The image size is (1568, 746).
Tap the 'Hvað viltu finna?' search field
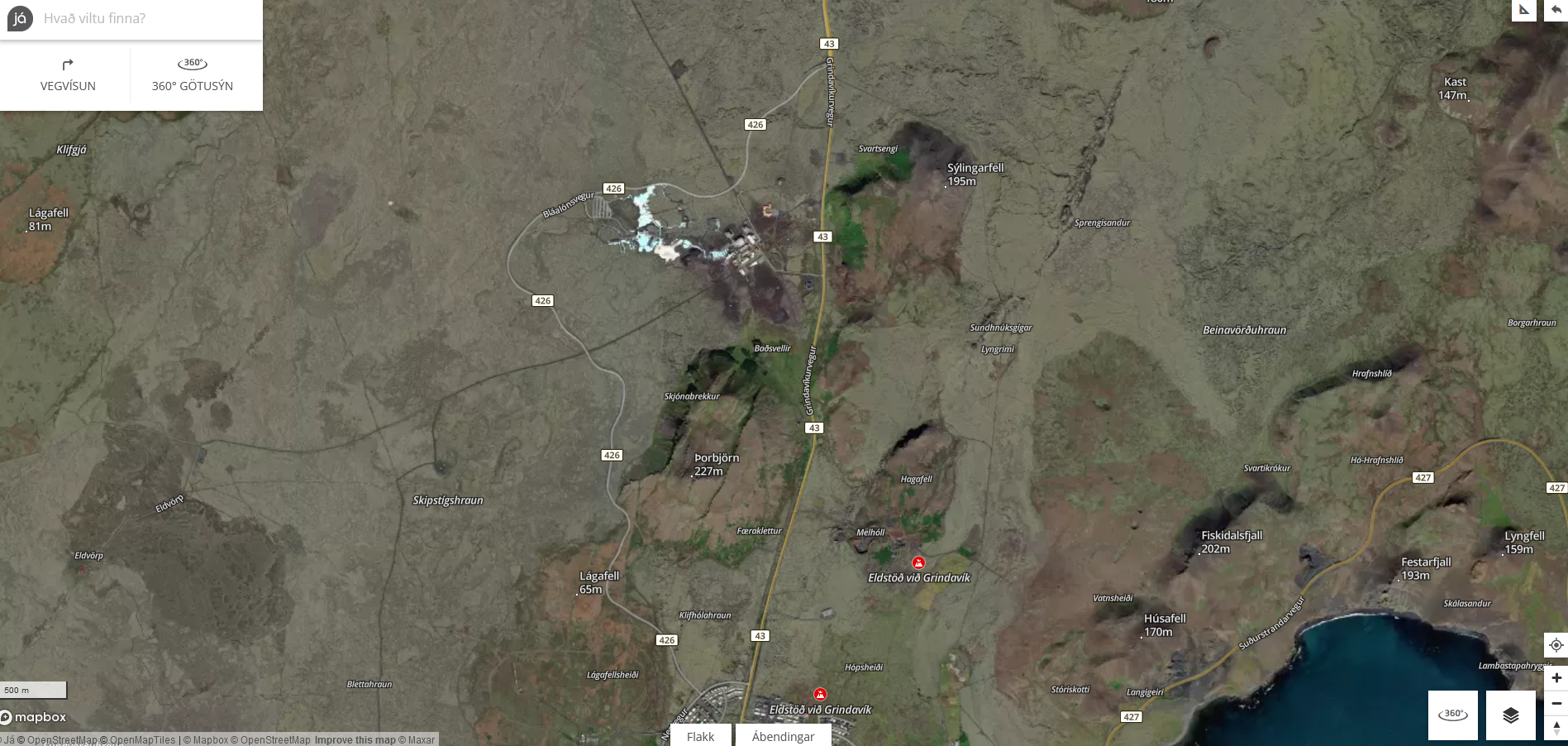pos(145,18)
